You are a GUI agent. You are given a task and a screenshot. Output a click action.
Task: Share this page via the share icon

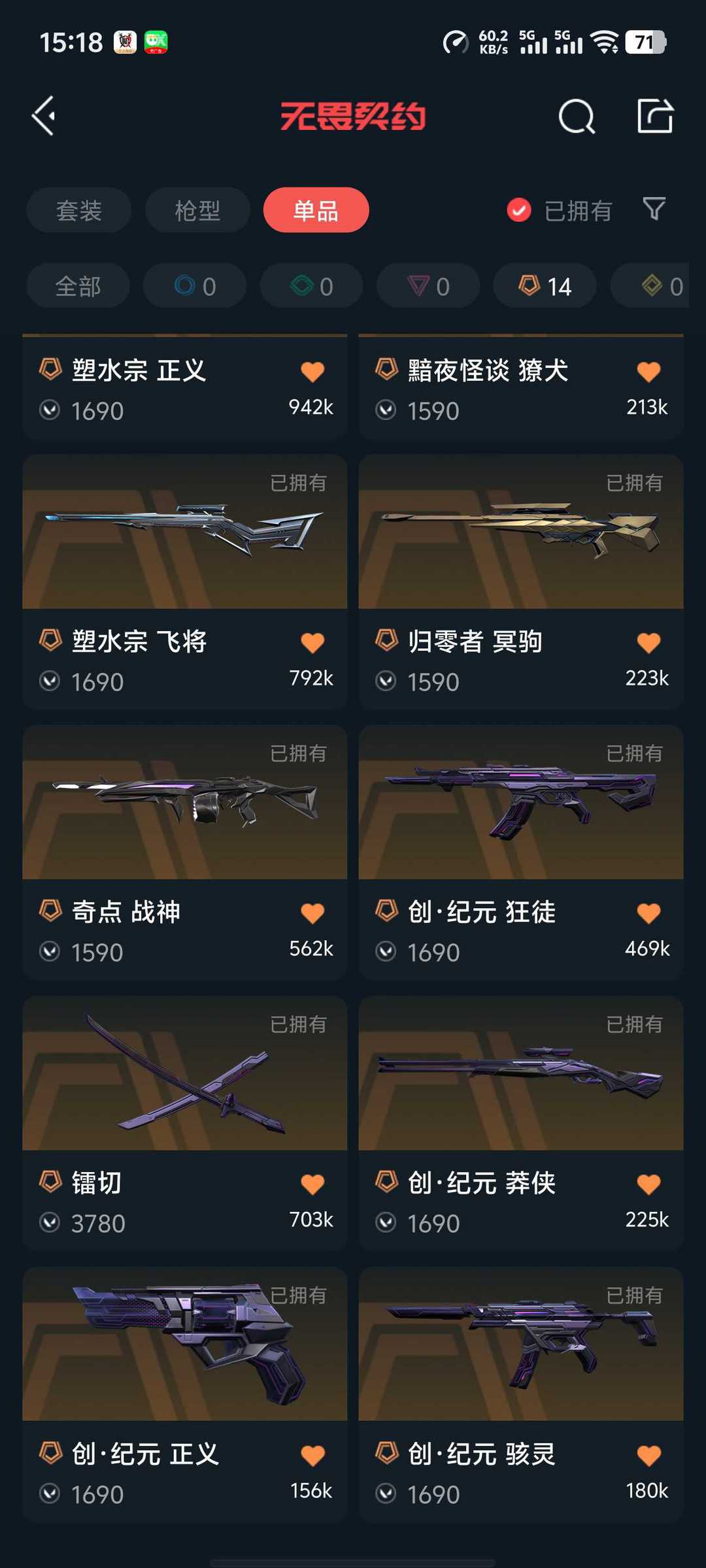click(654, 116)
